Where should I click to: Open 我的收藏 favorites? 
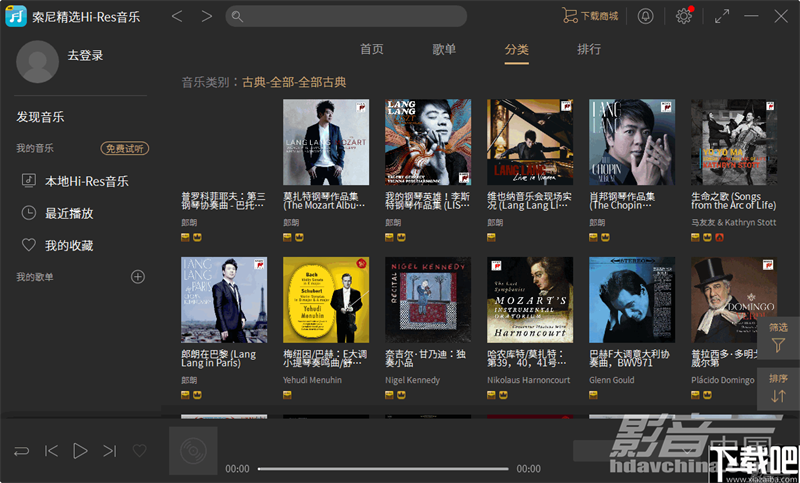pyautogui.click(x=69, y=245)
